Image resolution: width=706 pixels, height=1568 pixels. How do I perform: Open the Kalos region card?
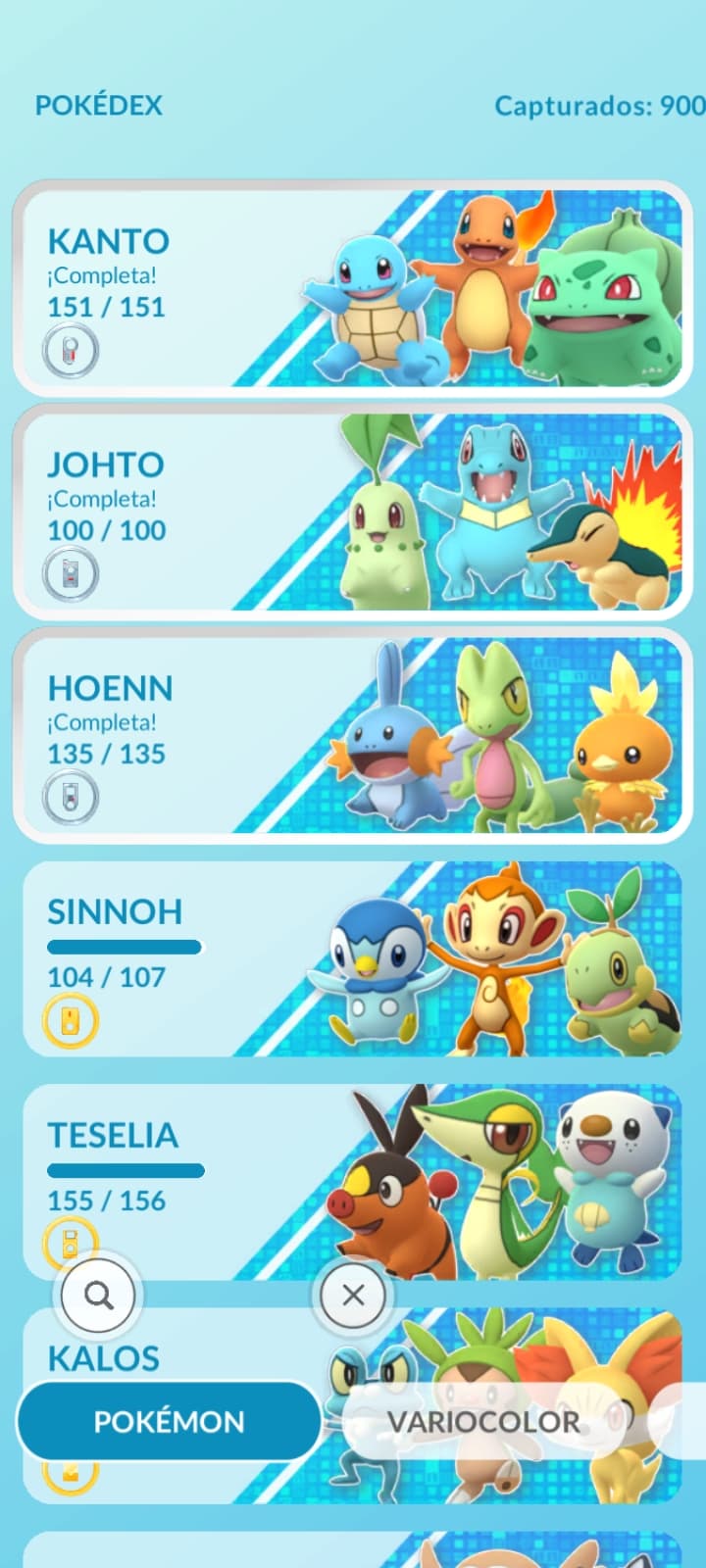[196, 1357]
